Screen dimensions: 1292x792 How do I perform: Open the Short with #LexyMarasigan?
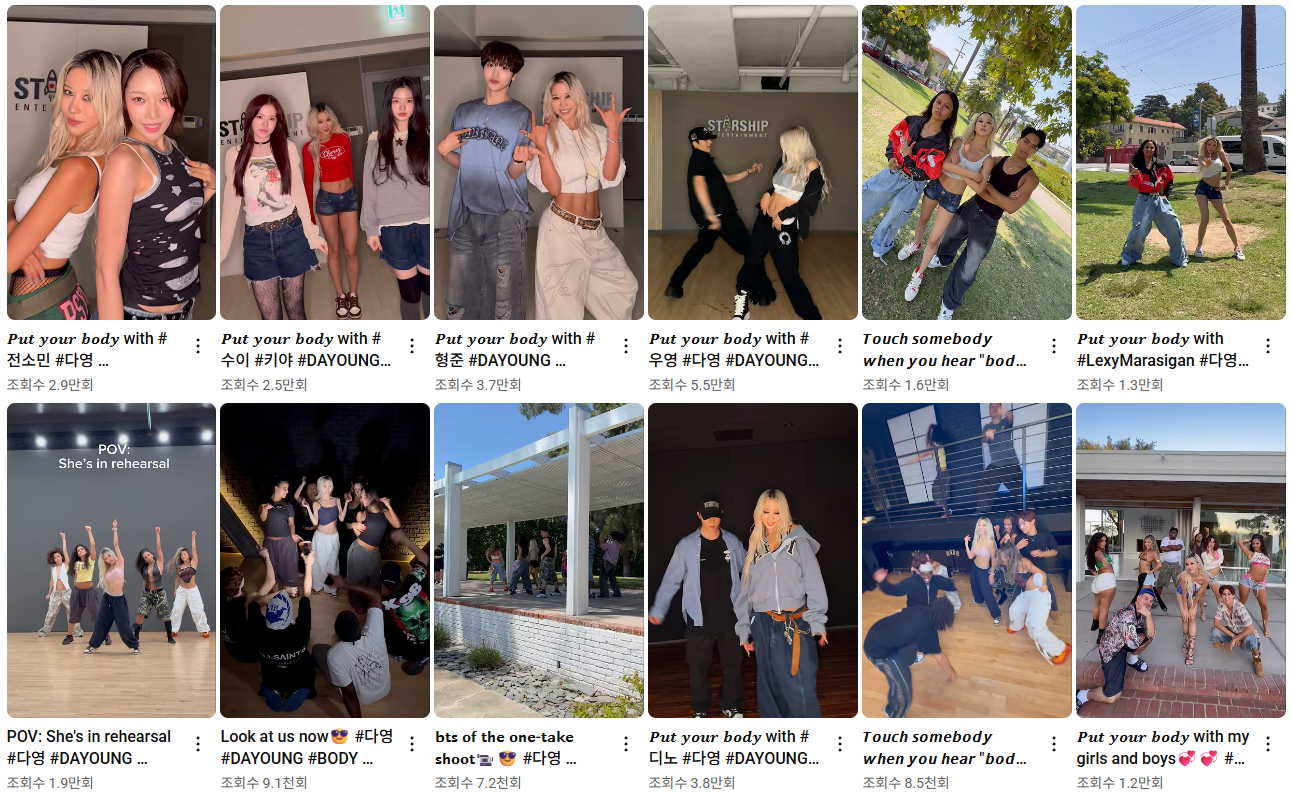click(1181, 163)
